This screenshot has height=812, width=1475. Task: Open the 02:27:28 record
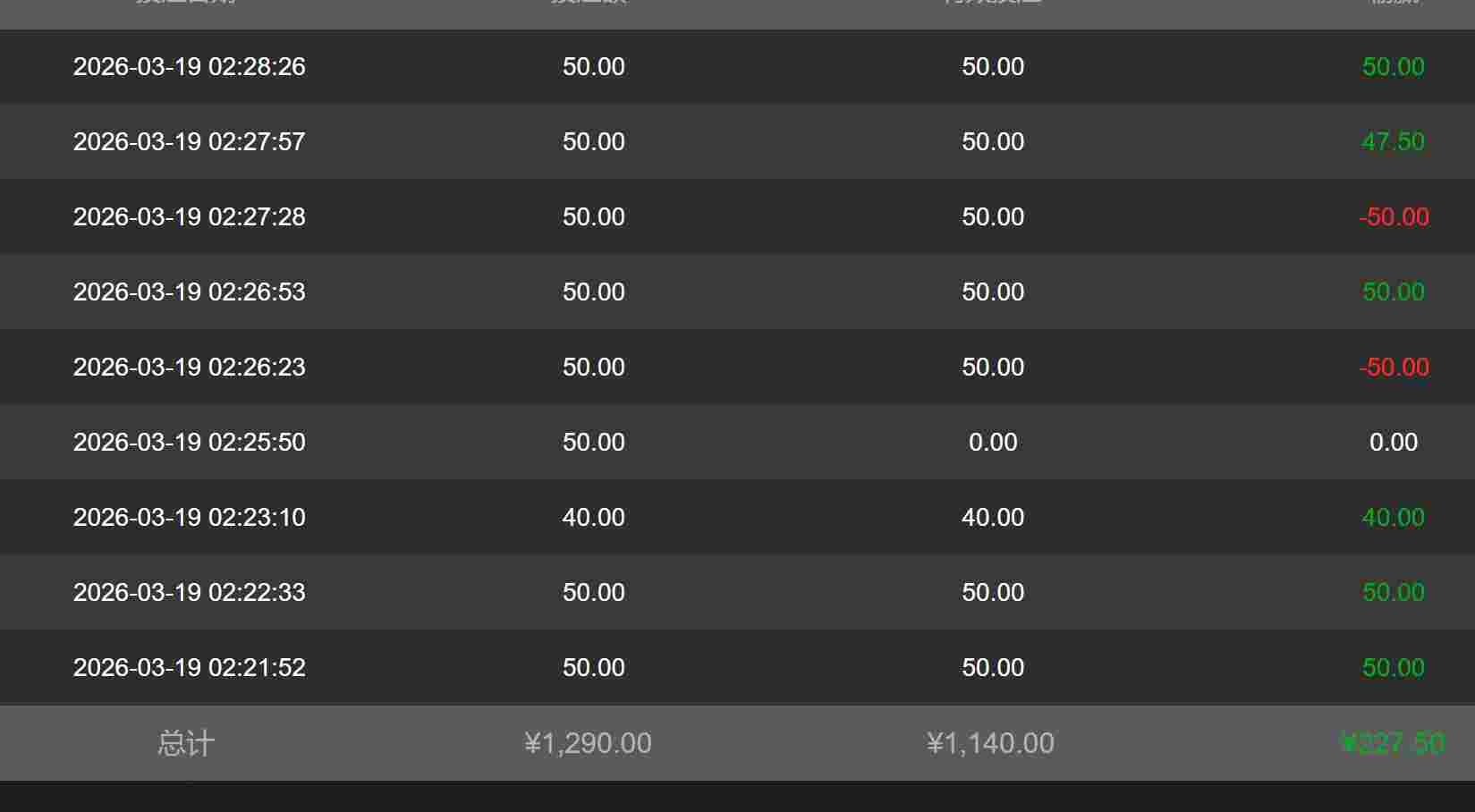tap(189, 217)
